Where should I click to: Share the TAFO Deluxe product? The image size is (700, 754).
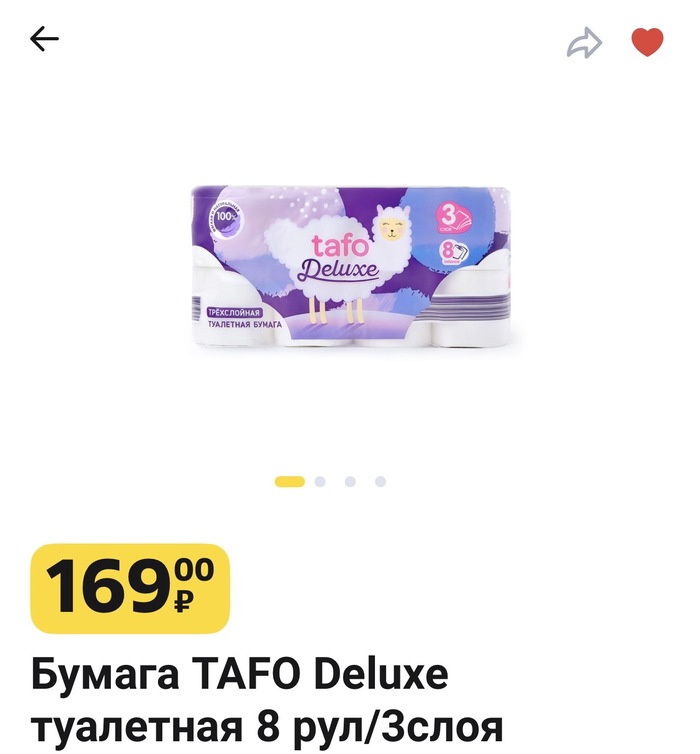[x=585, y=43]
